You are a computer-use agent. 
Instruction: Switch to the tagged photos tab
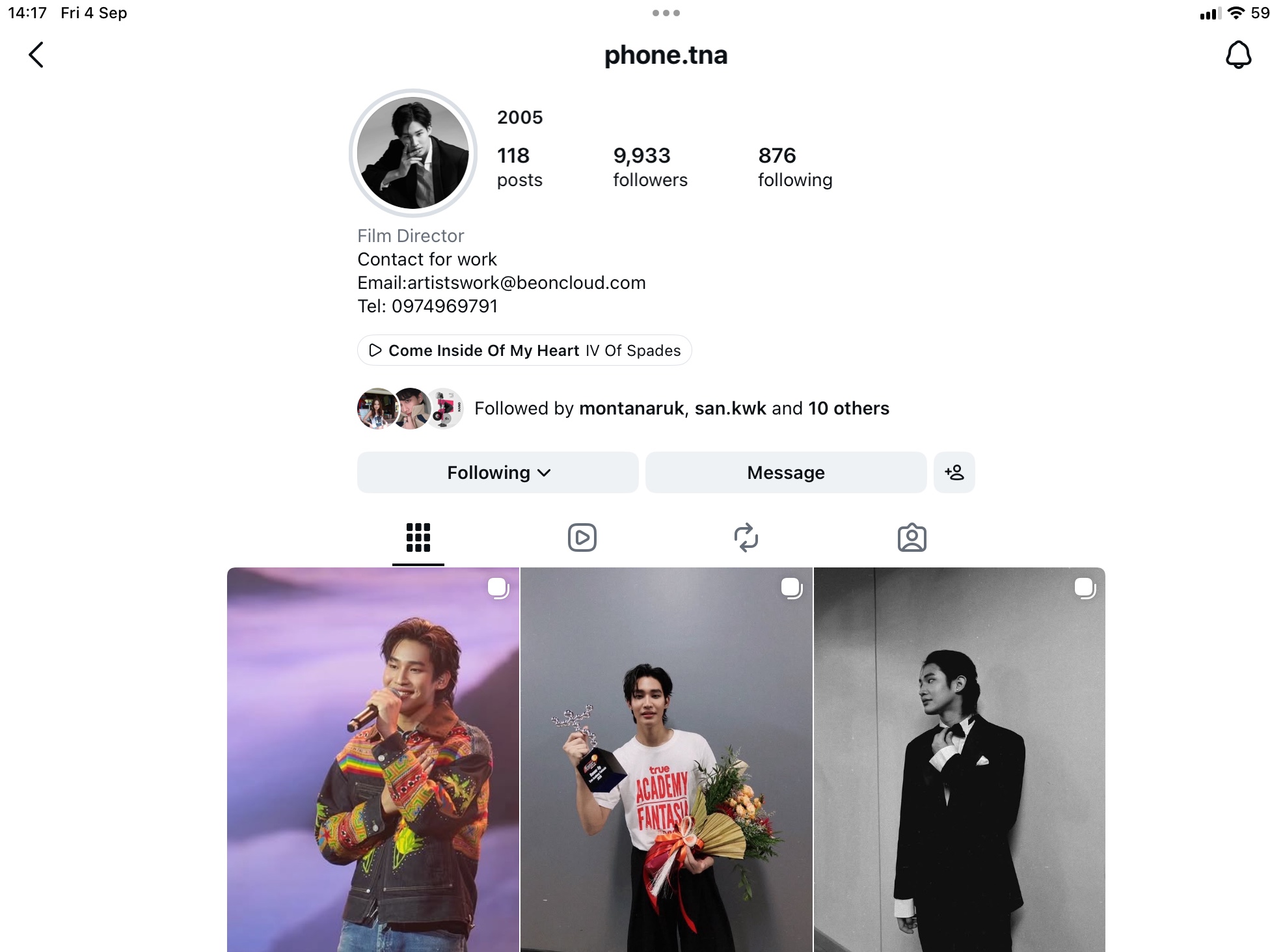[x=912, y=537]
